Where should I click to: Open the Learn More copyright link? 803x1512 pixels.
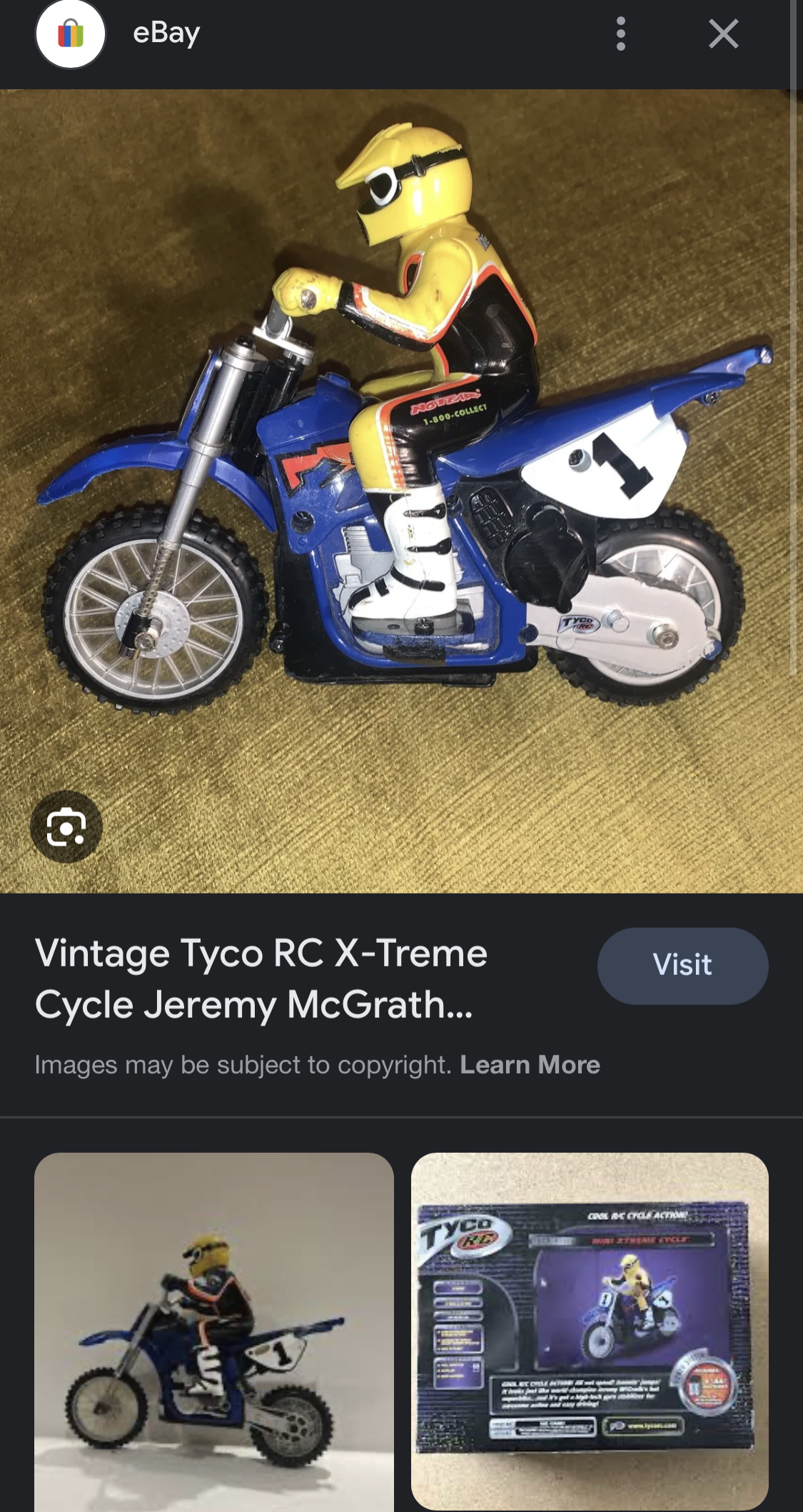[x=530, y=1064]
